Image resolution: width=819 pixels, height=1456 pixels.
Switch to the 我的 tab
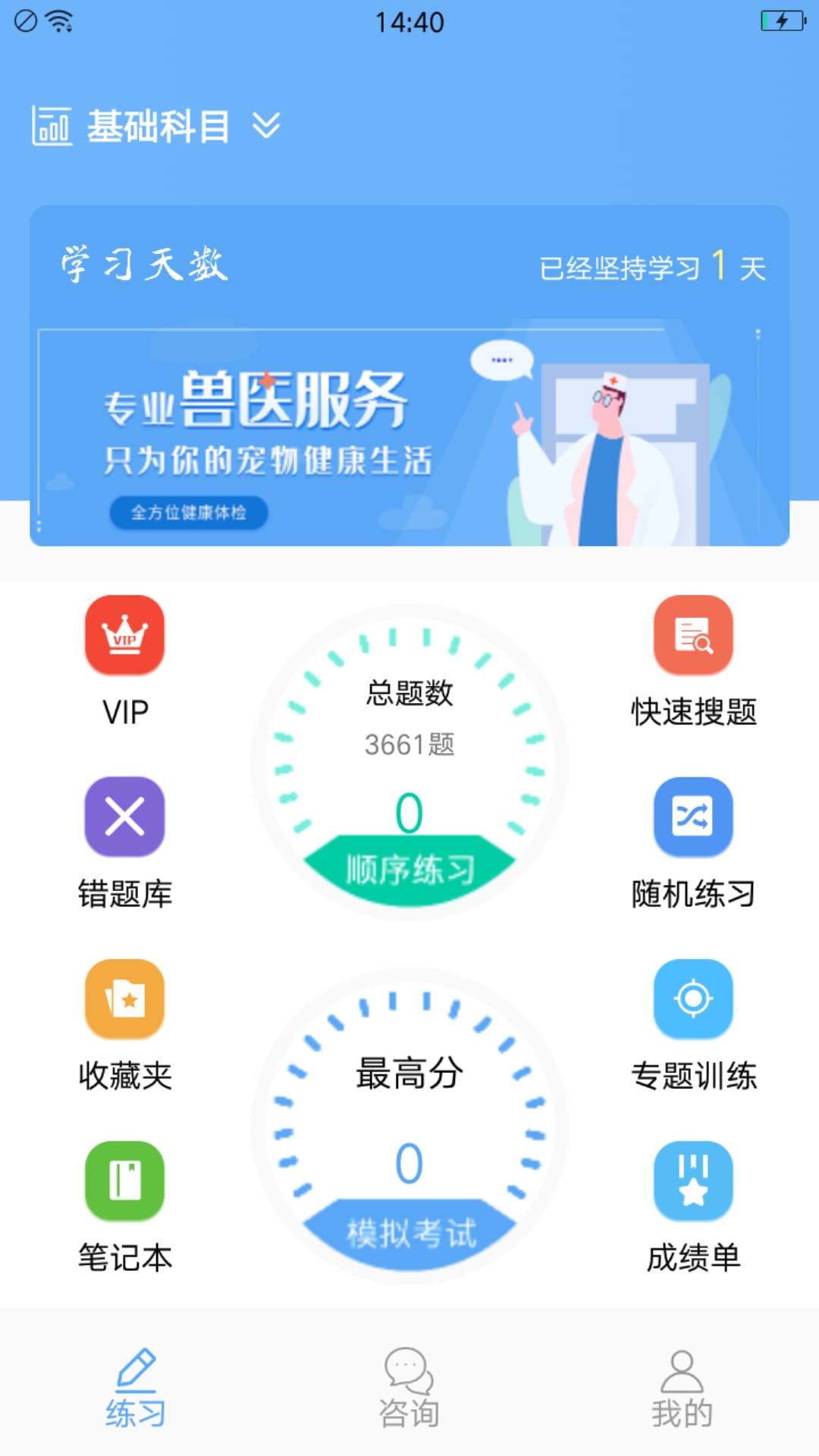pos(682,1388)
